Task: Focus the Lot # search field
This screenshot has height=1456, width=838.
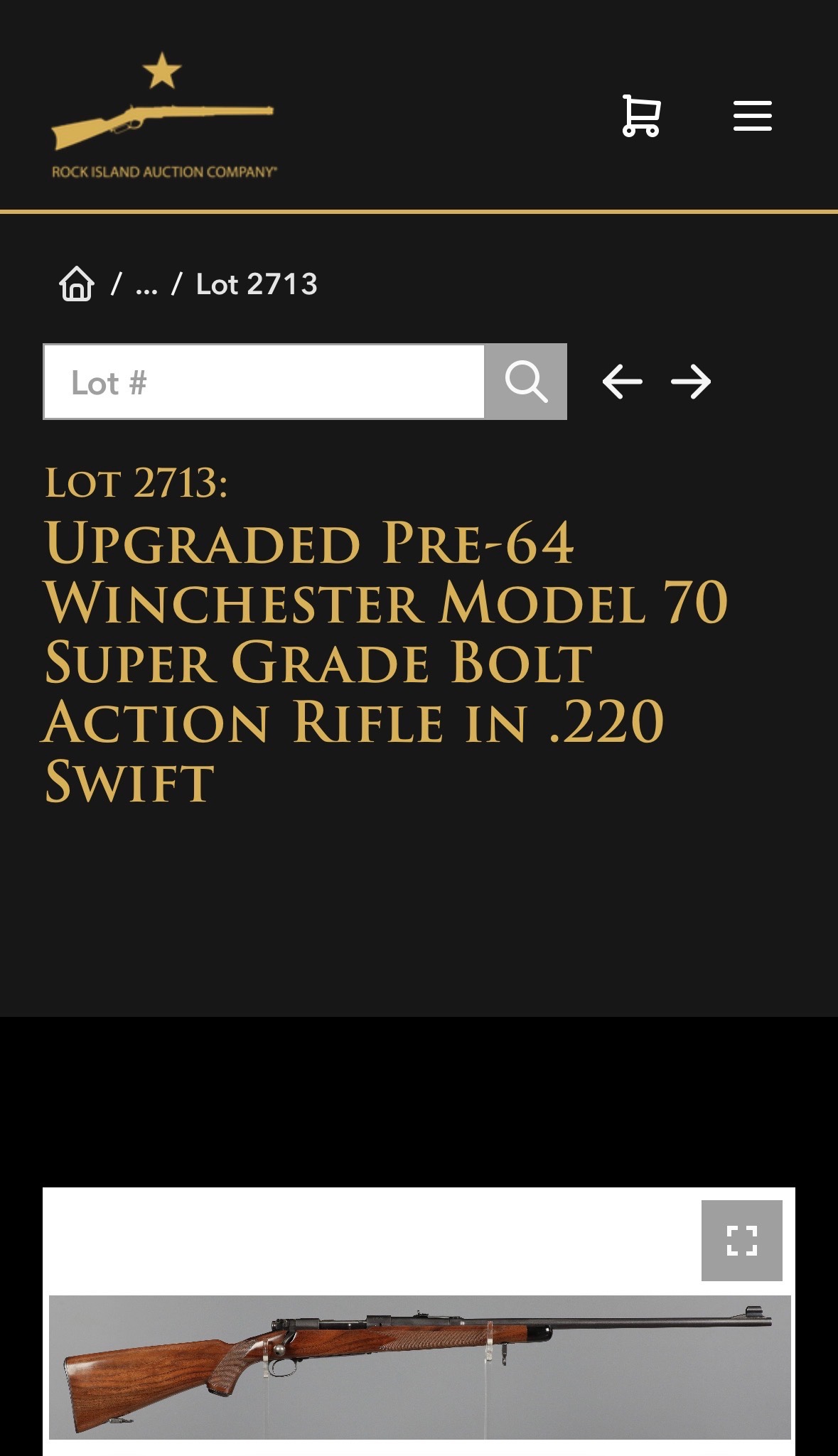Action: click(264, 382)
